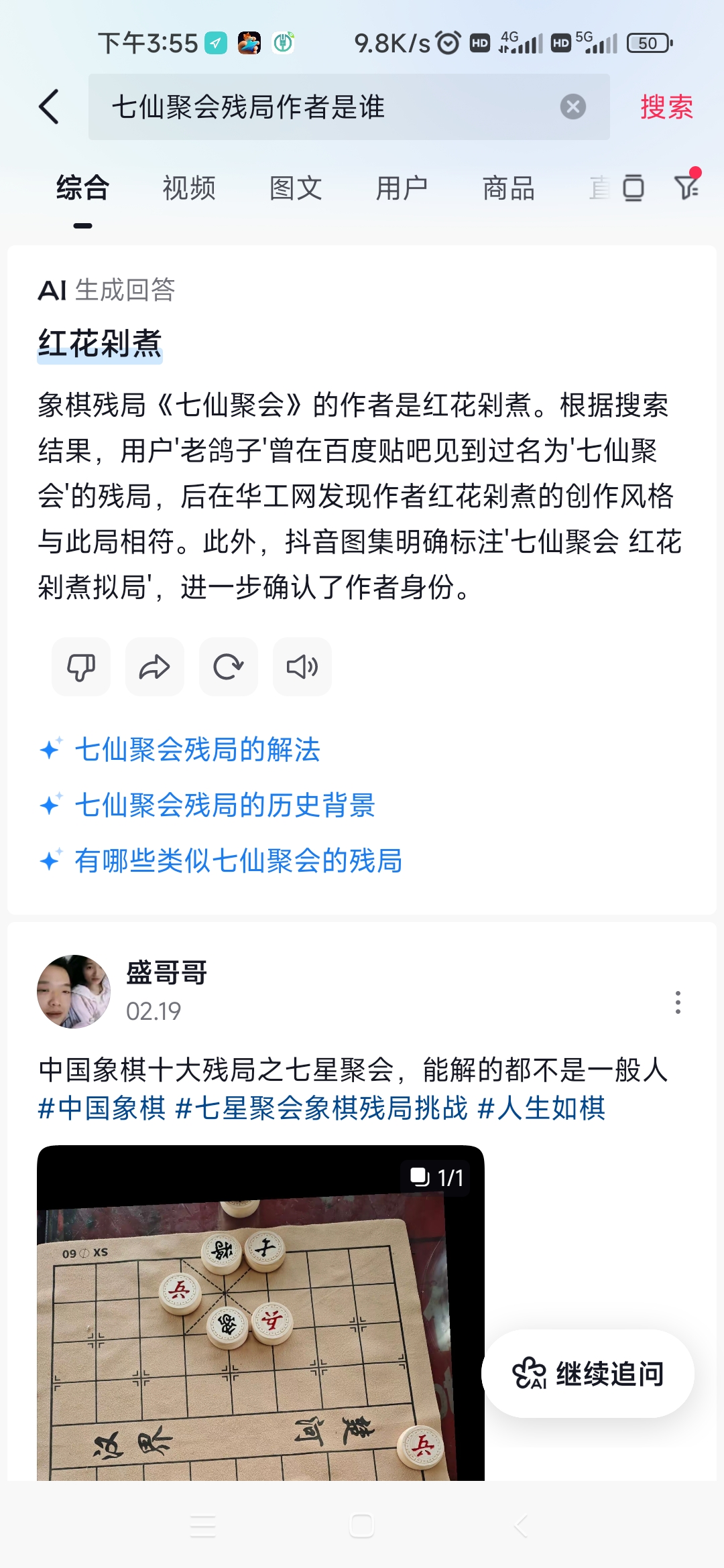
Task: Clear the search query text
Action: pos(572,107)
